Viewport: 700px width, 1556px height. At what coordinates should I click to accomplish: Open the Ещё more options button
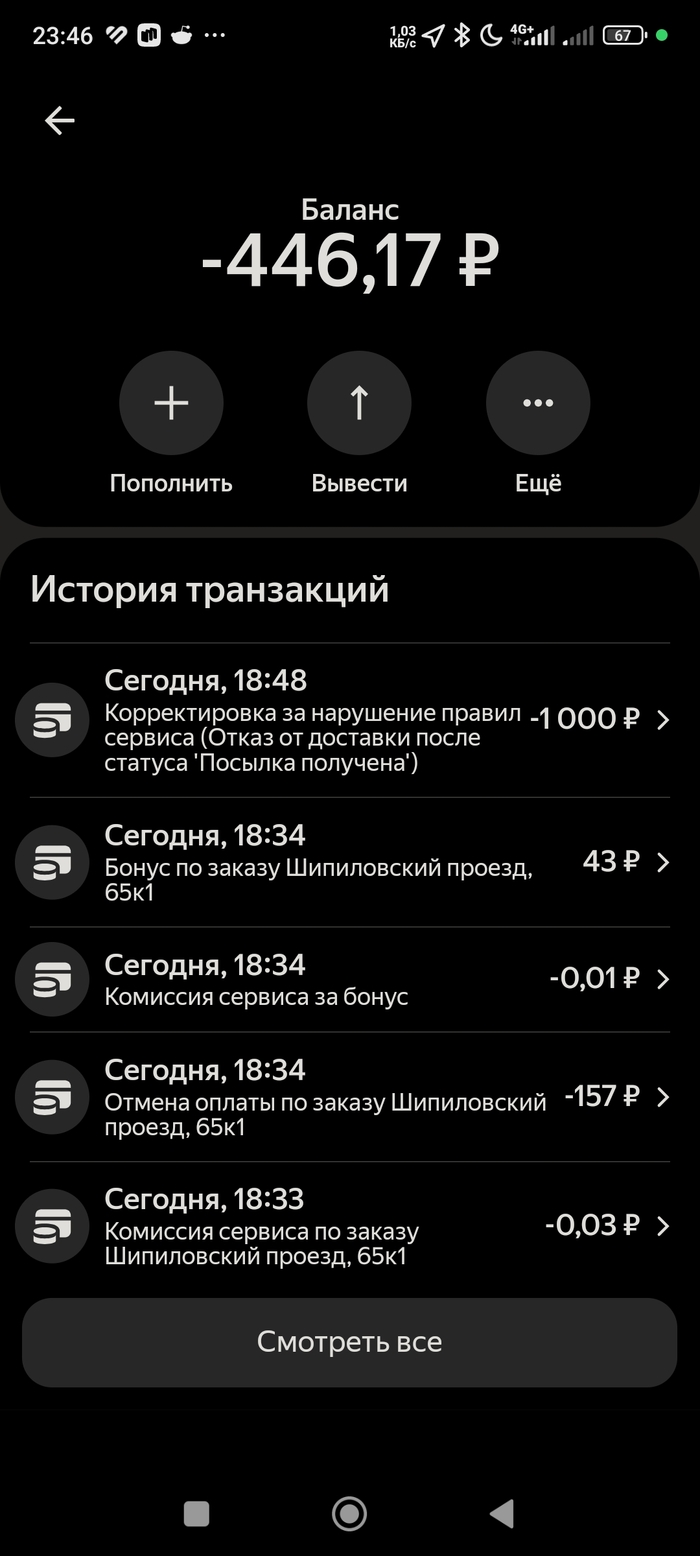[x=538, y=403]
